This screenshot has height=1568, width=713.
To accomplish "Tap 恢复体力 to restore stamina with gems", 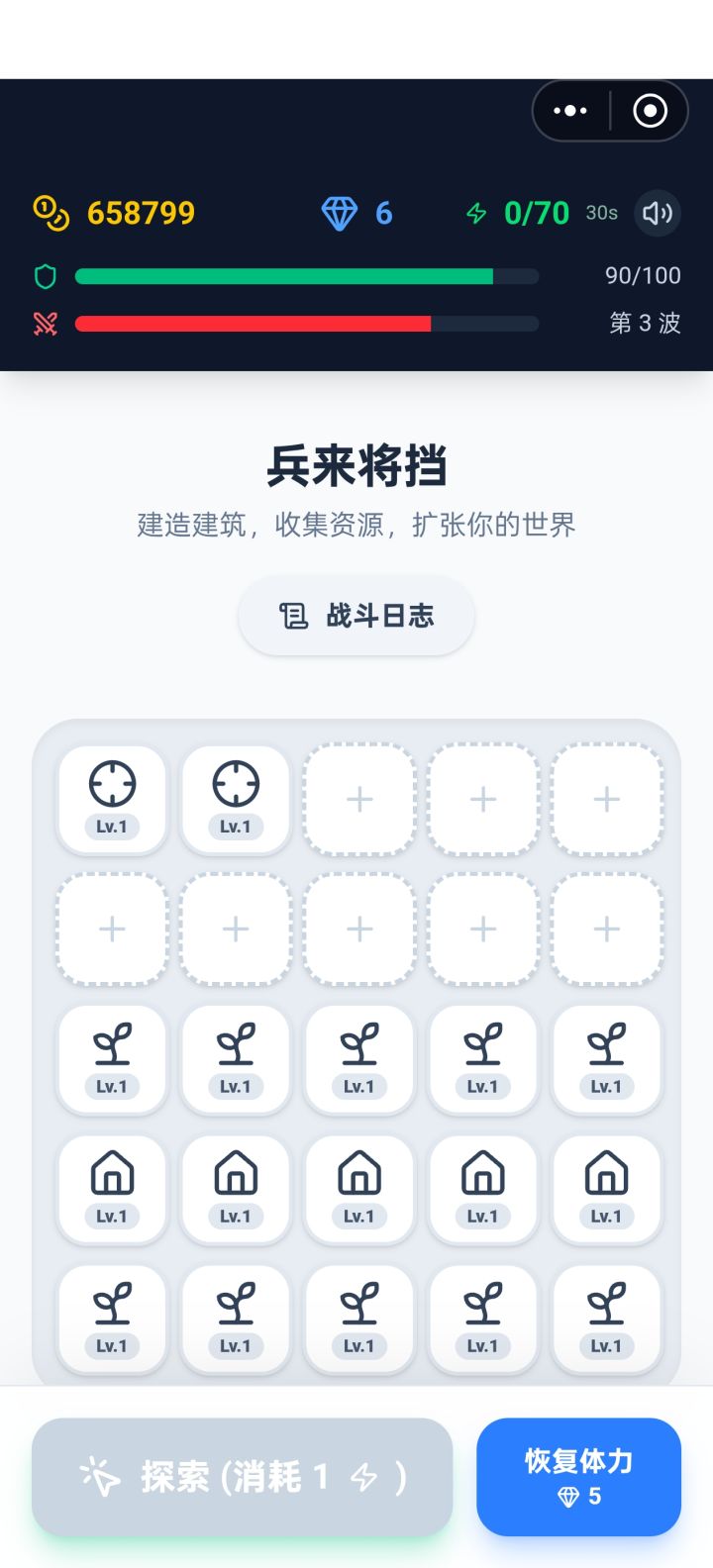I will pyautogui.click(x=578, y=1477).
